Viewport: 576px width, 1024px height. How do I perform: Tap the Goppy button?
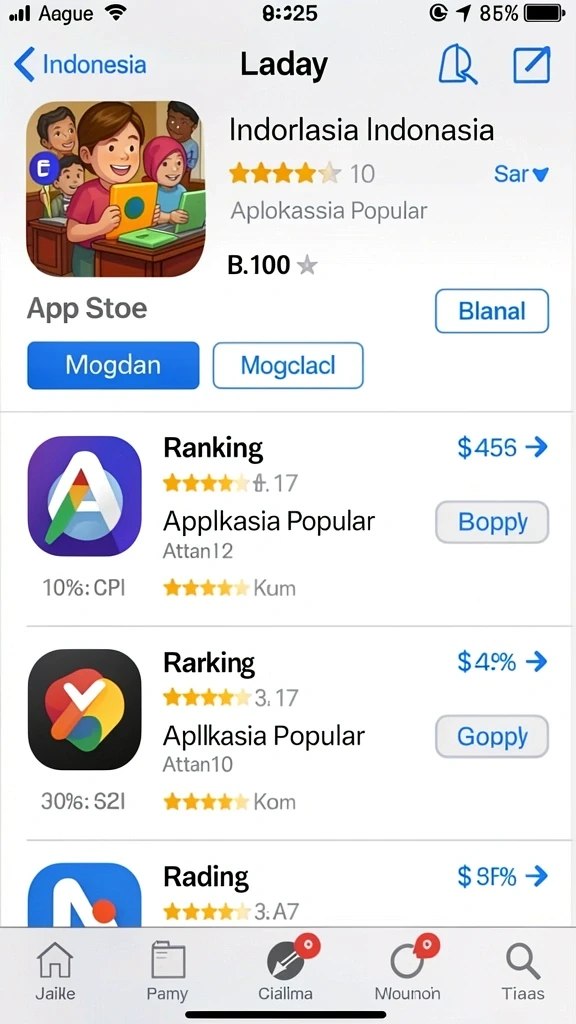[x=492, y=736]
